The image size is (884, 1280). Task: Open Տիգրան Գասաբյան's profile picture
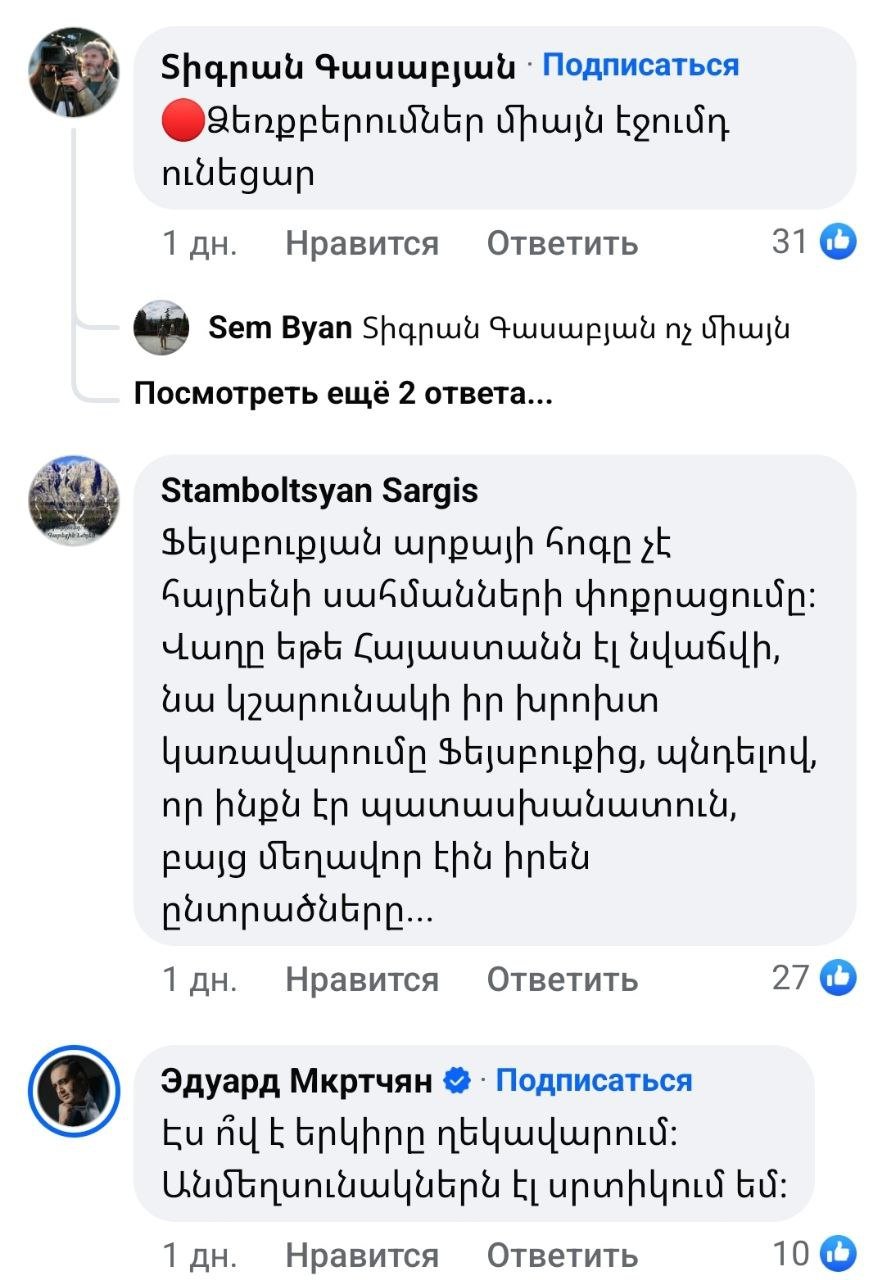click(x=74, y=72)
